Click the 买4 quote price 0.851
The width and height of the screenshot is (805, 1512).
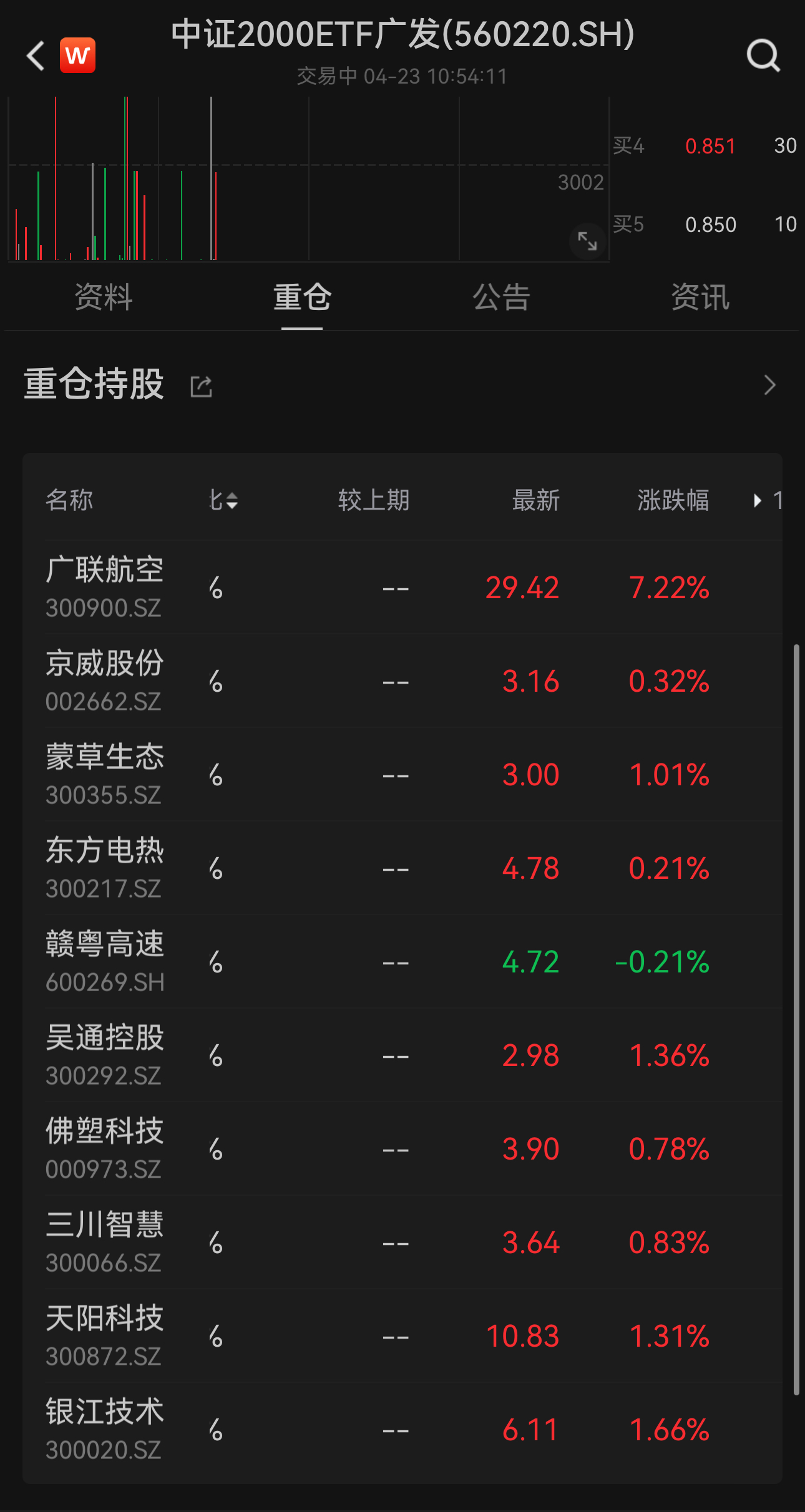pyautogui.click(x=710, y=145)
